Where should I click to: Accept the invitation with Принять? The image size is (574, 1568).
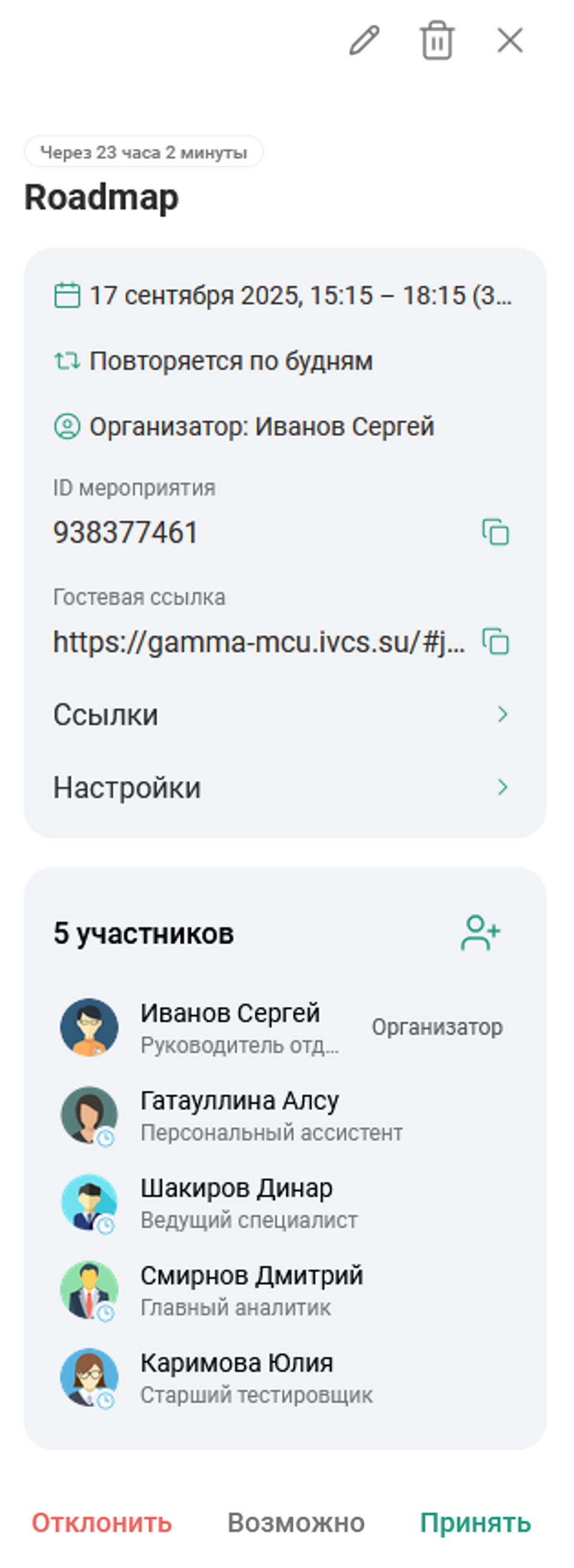[475, 1523]
